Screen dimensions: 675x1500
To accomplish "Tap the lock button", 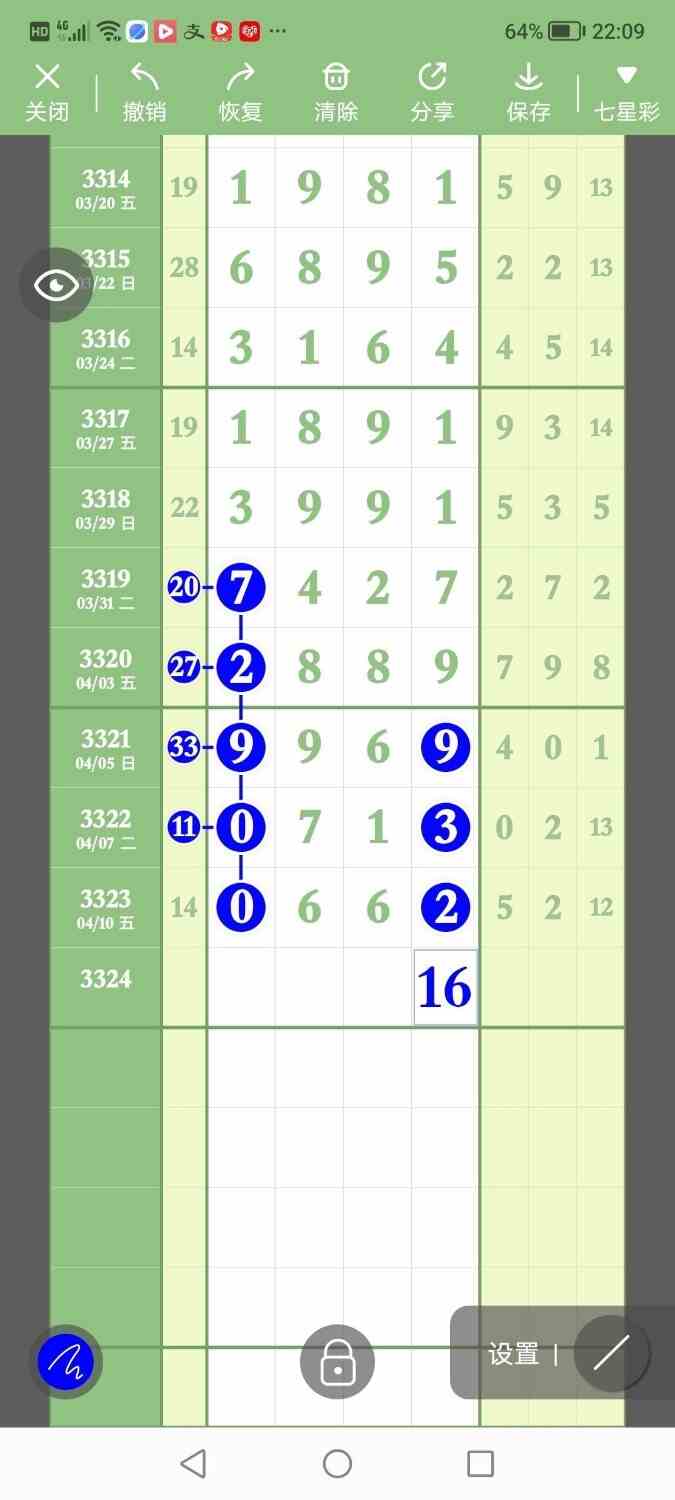I will [x=338, y=1361].
